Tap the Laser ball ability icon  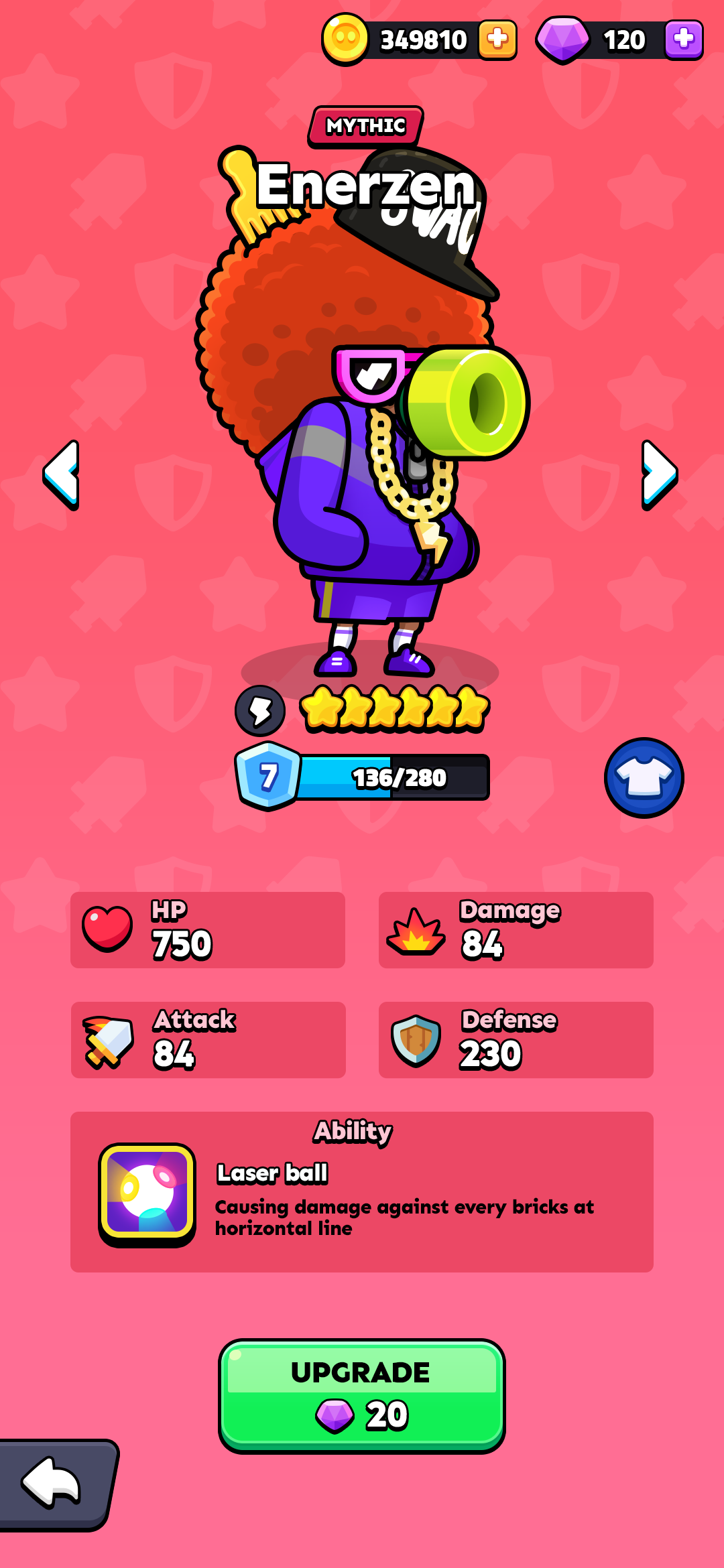pos(147,1194)
